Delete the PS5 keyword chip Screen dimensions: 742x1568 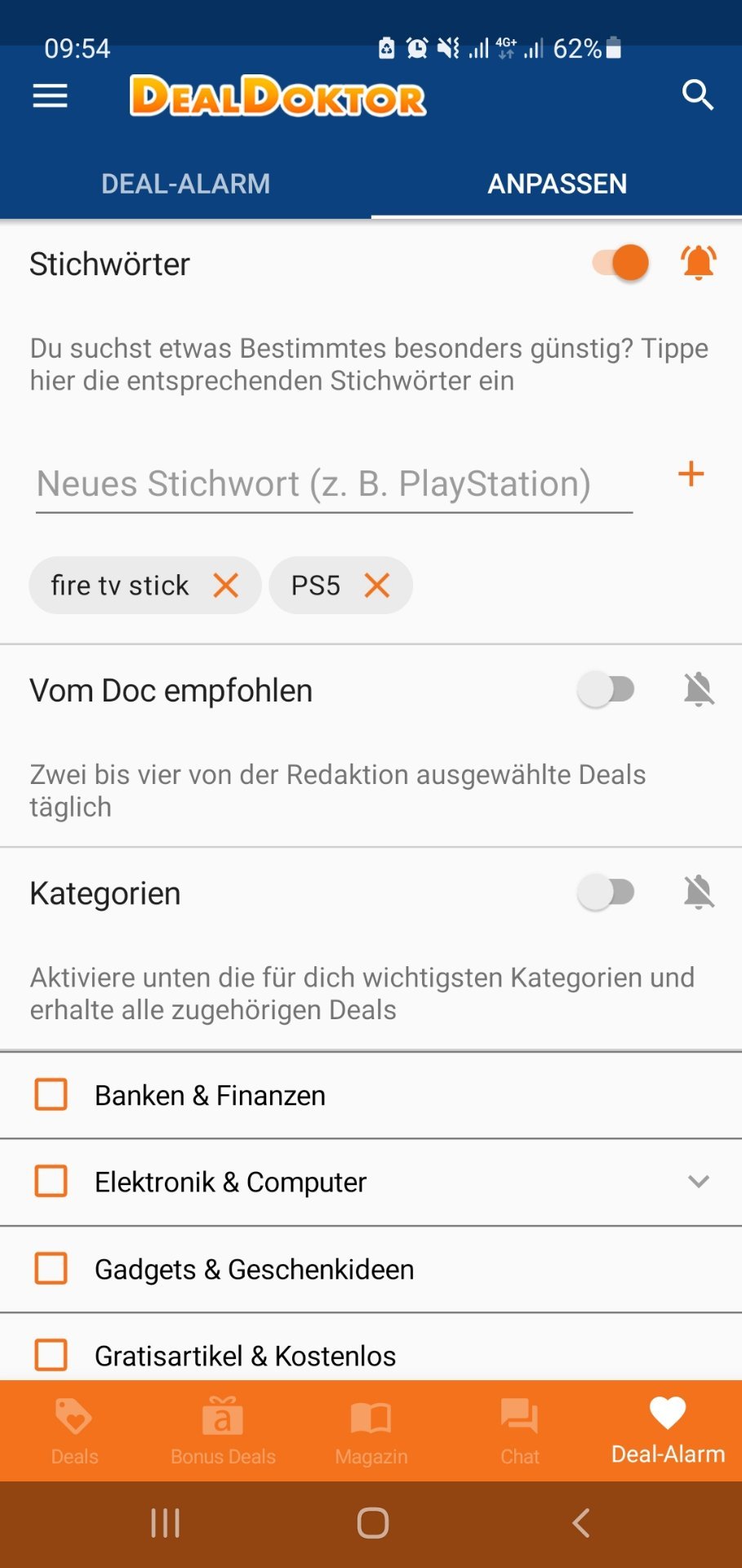click(x=377, y=585)
